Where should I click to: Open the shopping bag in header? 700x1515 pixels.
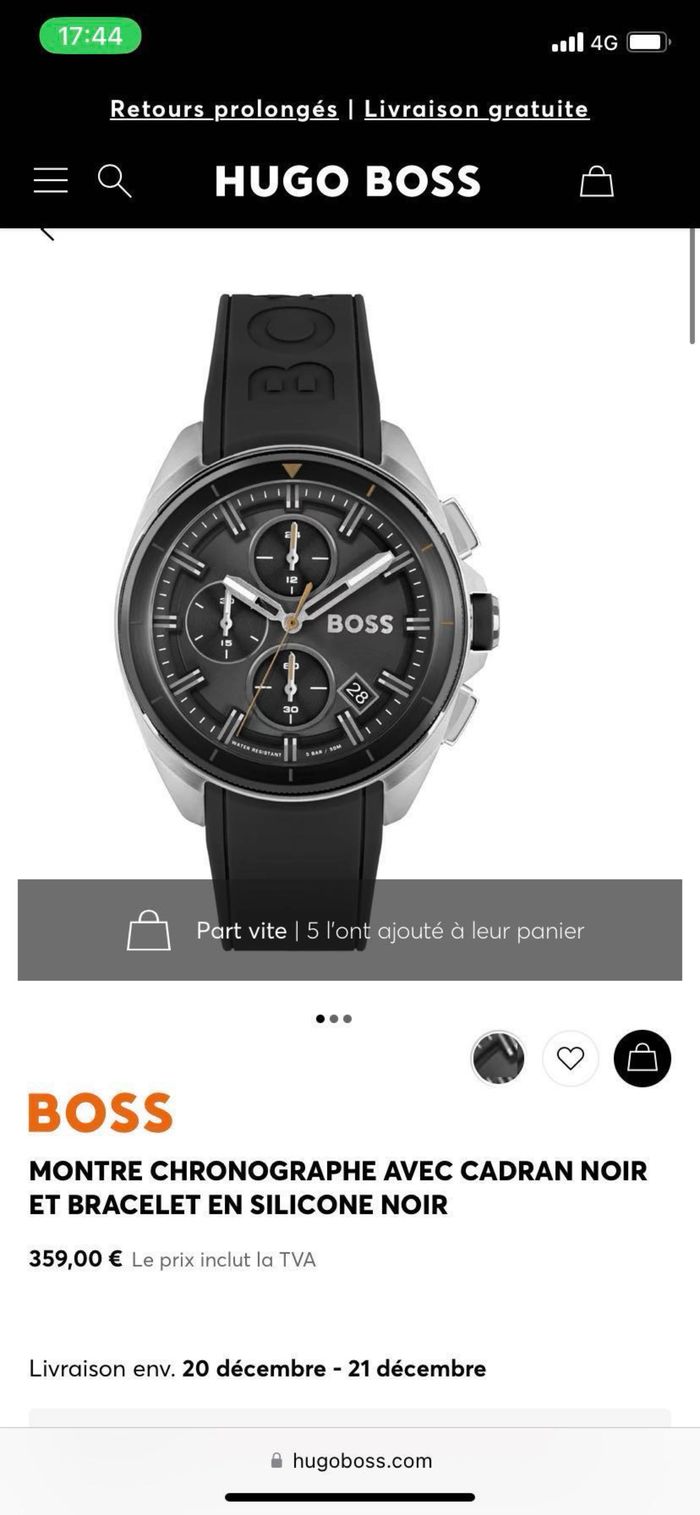596,181
